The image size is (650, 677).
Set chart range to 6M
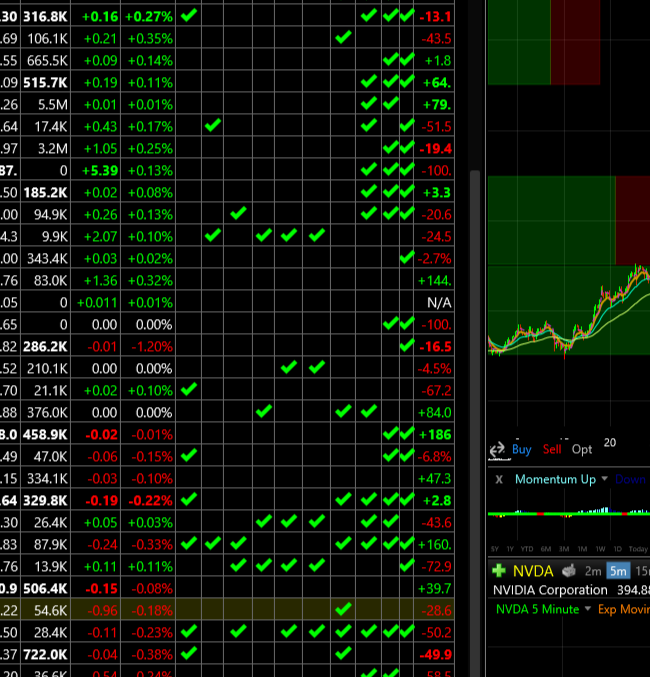click(x=546, y=549)
